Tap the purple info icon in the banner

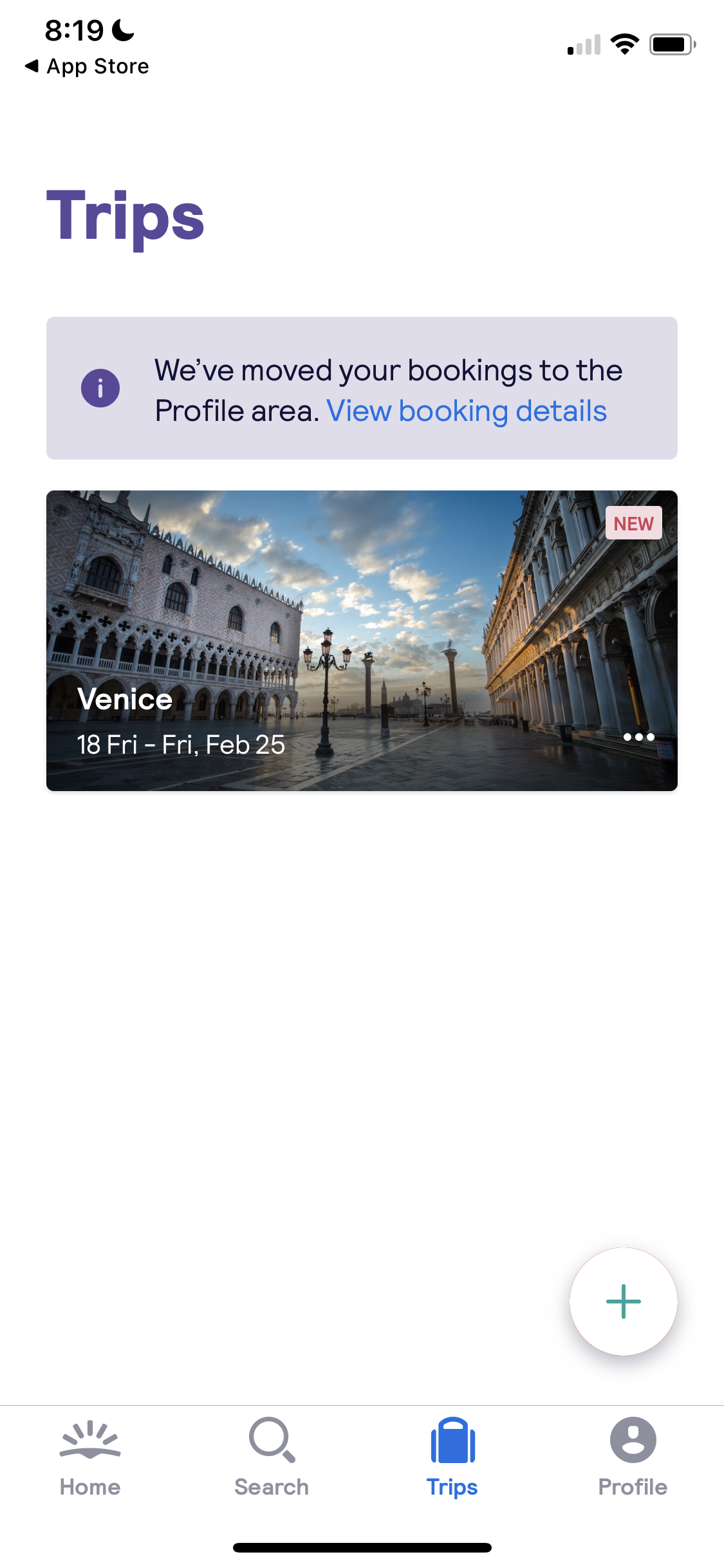pos(100,387)
